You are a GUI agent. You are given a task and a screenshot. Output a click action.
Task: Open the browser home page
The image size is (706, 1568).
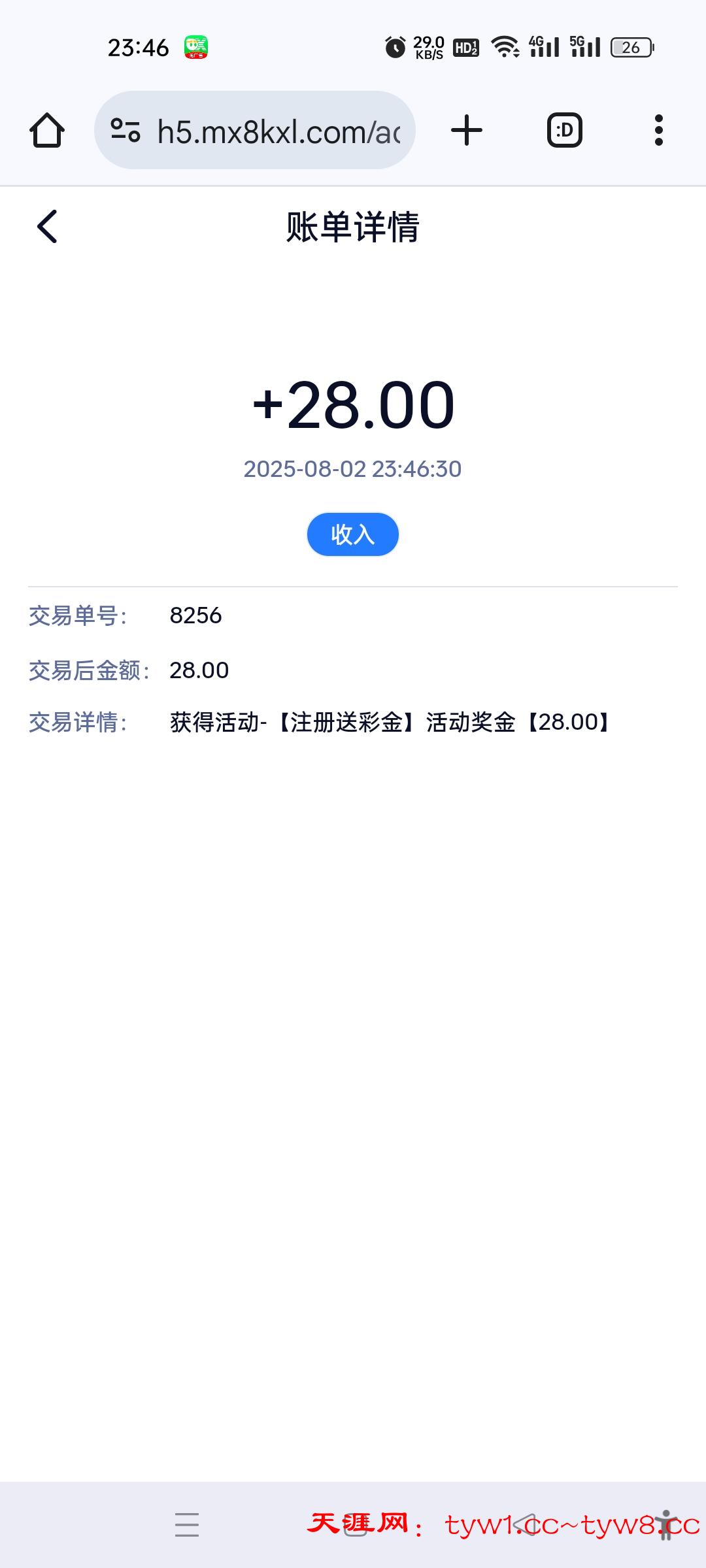(47, 130)
